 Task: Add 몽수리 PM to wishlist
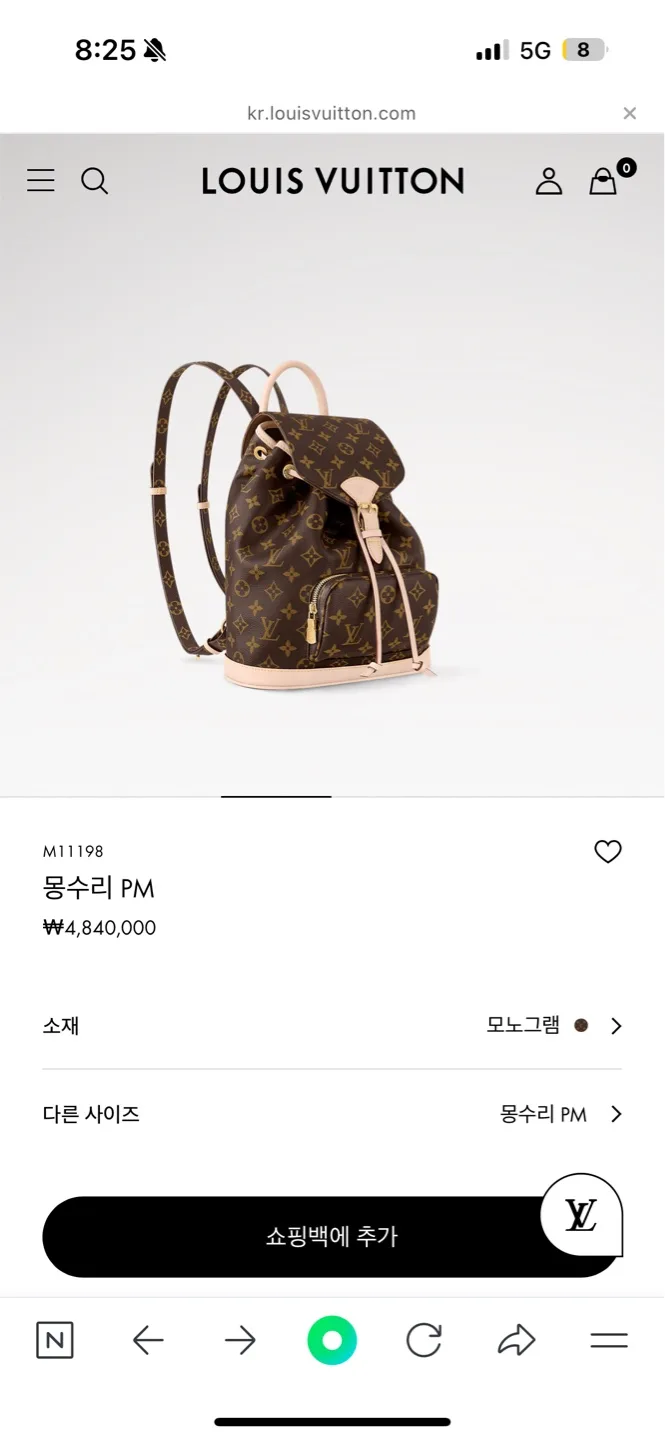(608, 852)
